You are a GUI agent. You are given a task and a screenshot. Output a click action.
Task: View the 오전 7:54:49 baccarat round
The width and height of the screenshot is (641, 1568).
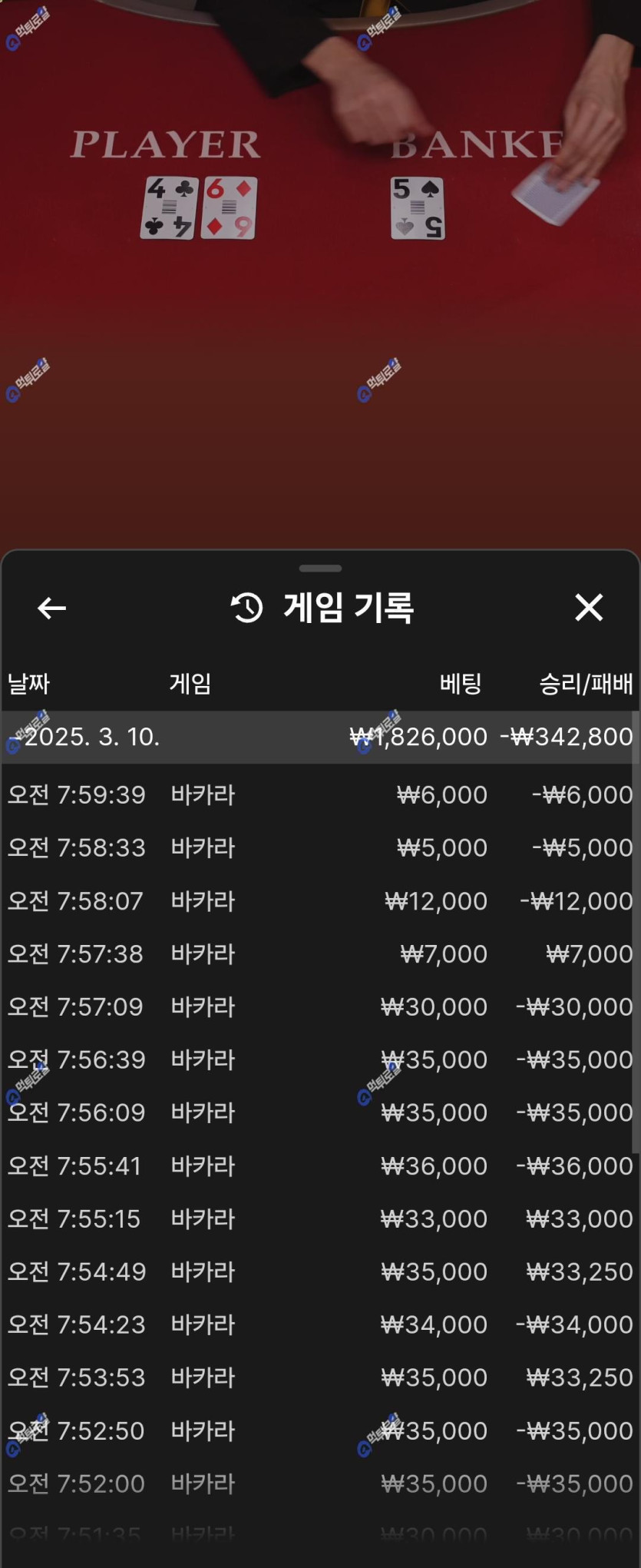click(319, 1271)
